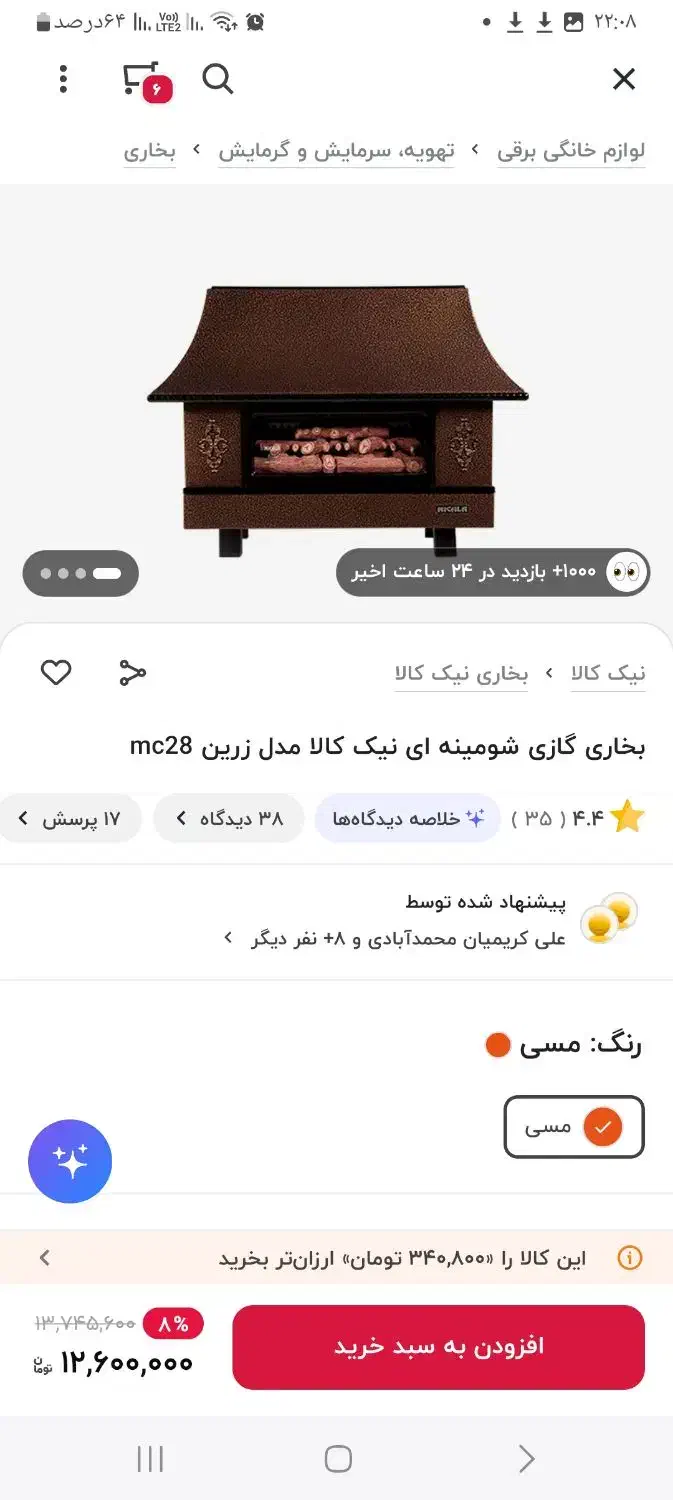
Task: Add product to favorites with heart icon
Action: tap(56, 673)
